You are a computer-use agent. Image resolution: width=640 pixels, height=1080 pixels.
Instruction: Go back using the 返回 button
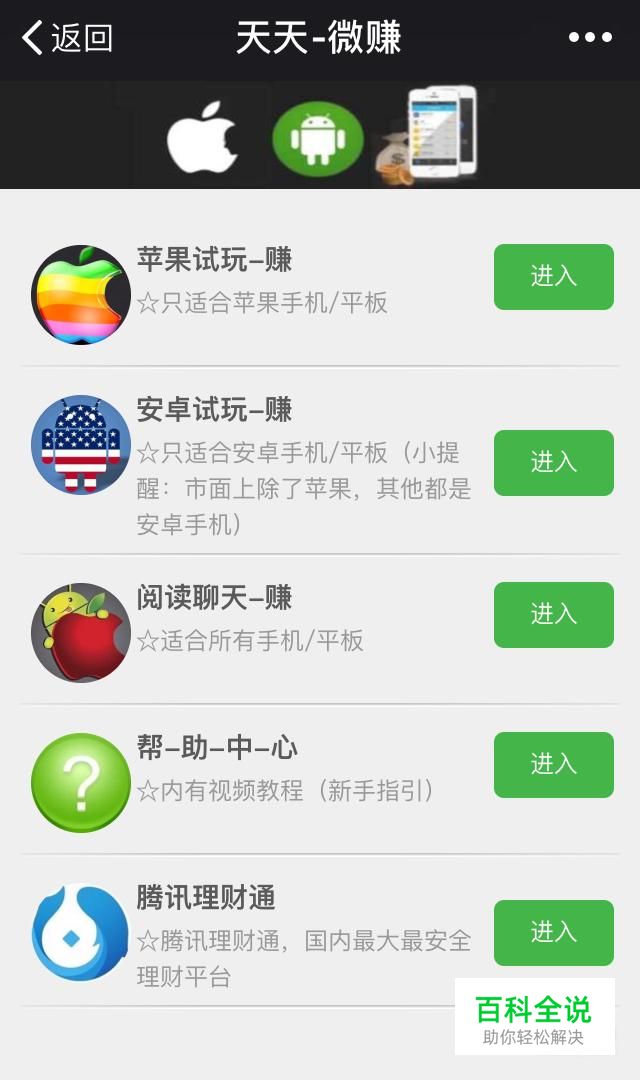(67, 38)
